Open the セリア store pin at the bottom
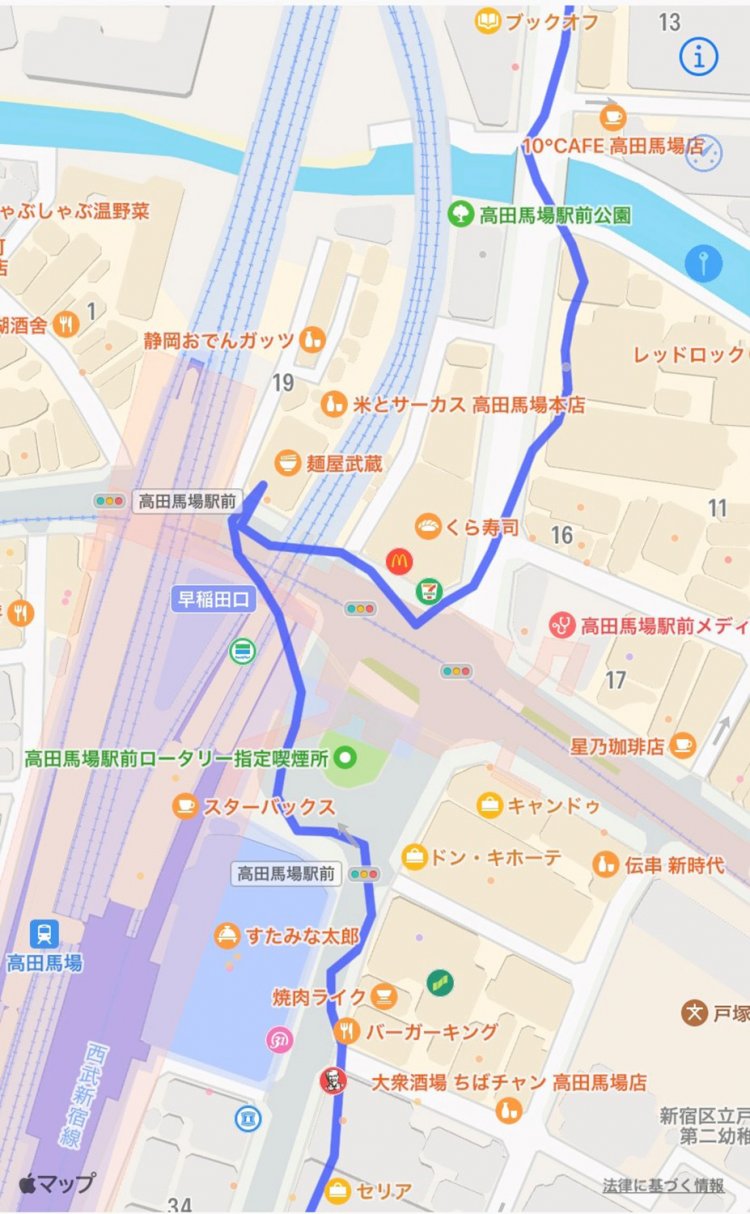The height and width of the screenshot is (1214, 750). click(337, 1189)
